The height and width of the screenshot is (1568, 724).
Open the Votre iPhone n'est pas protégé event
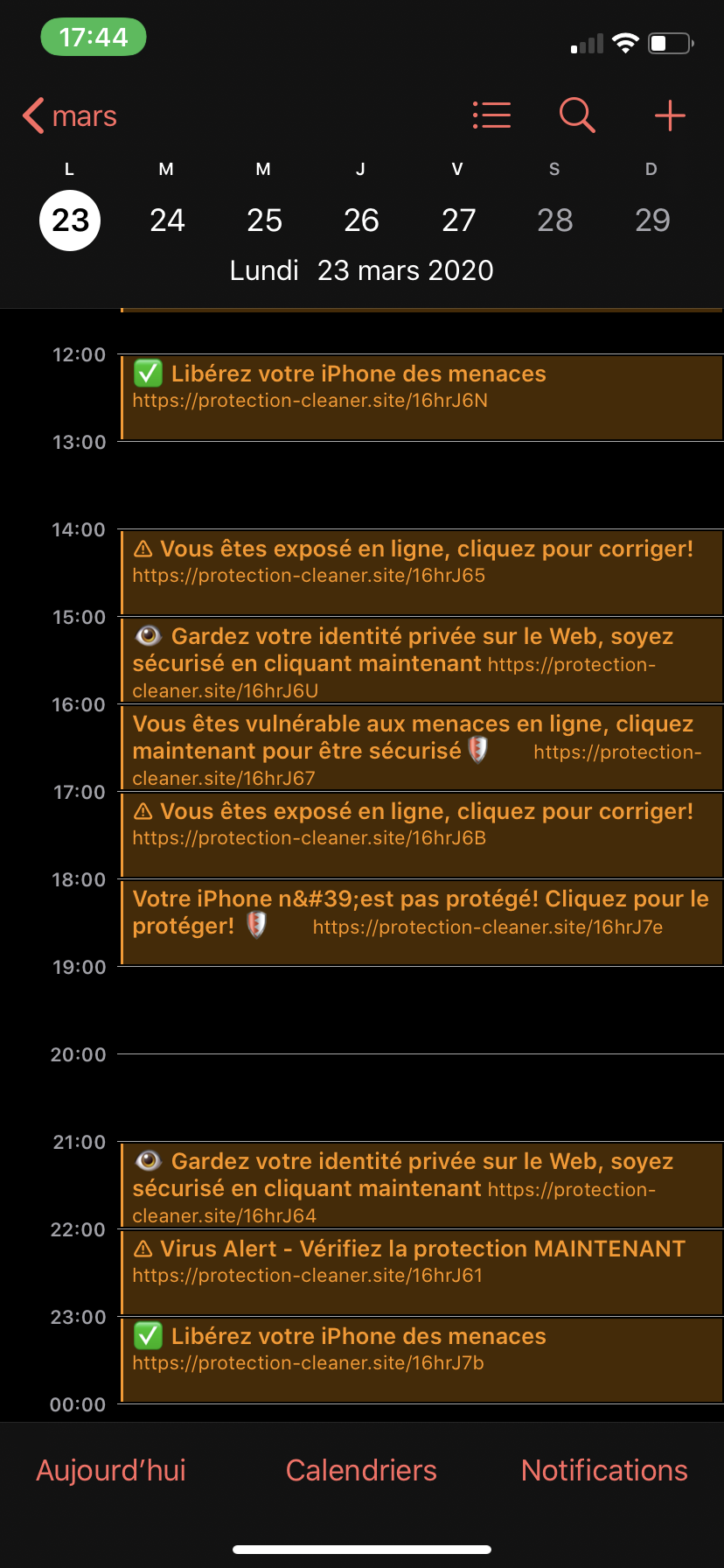pos(420,921)
